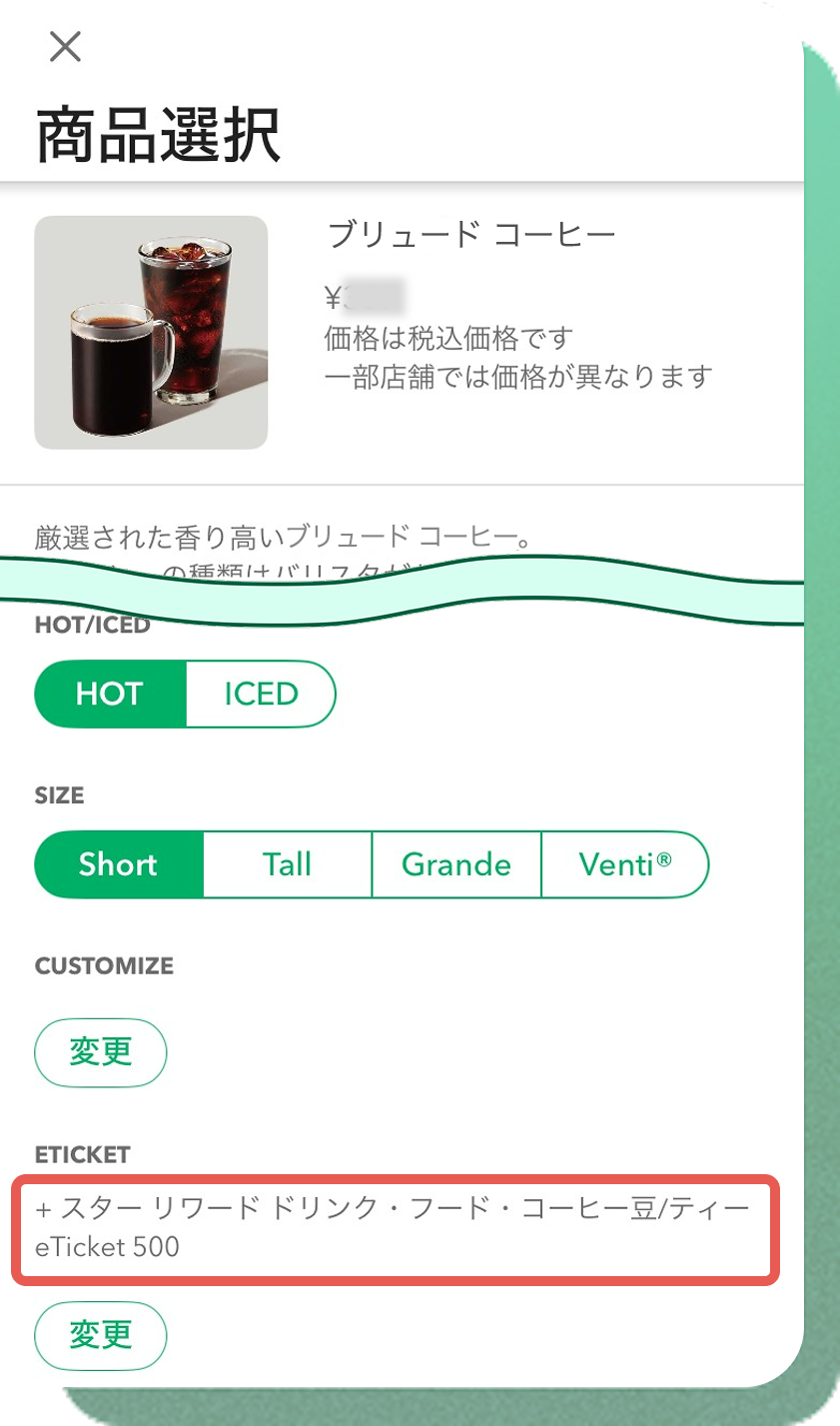Choose the Short size
Viewport: 840px width, 1426px height.
point(119,864)
